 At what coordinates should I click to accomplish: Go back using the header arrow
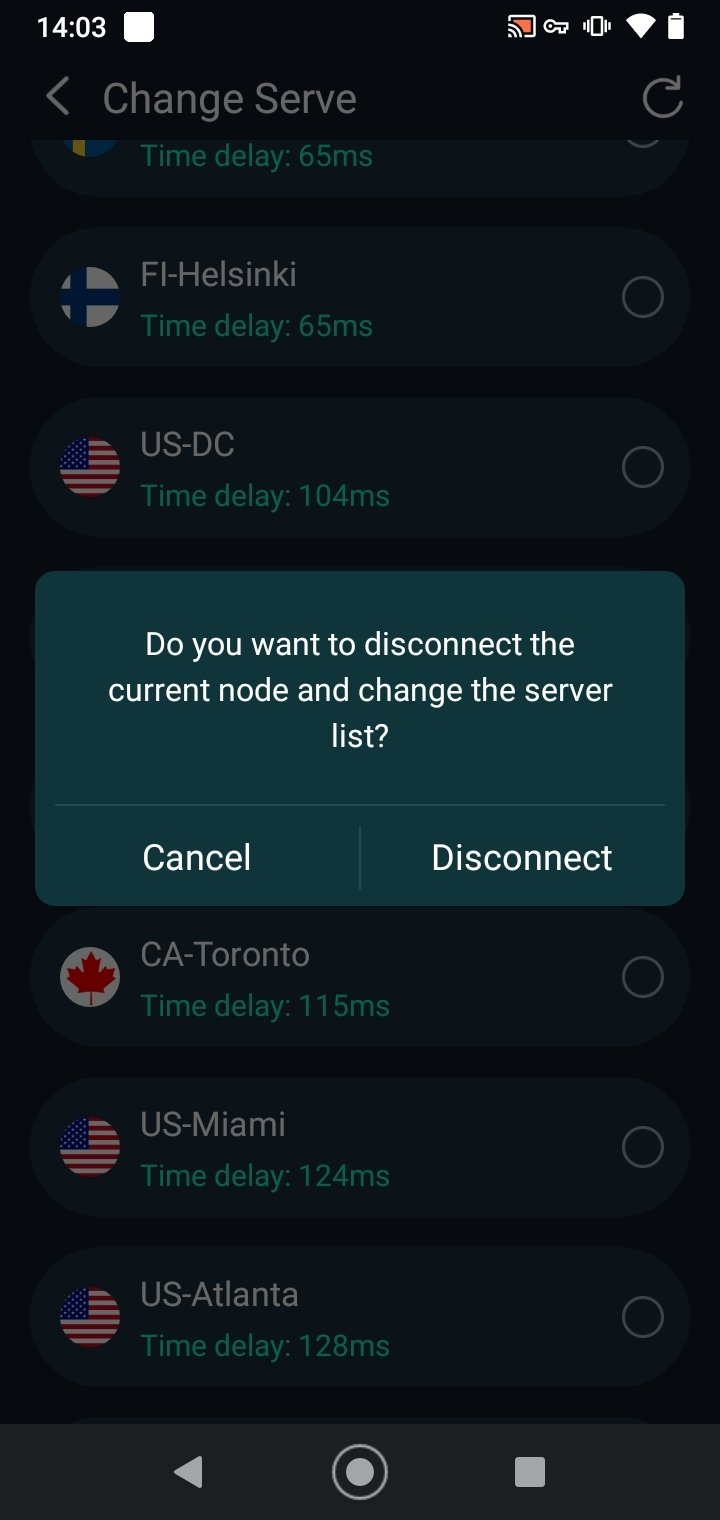tap(58, 98)
